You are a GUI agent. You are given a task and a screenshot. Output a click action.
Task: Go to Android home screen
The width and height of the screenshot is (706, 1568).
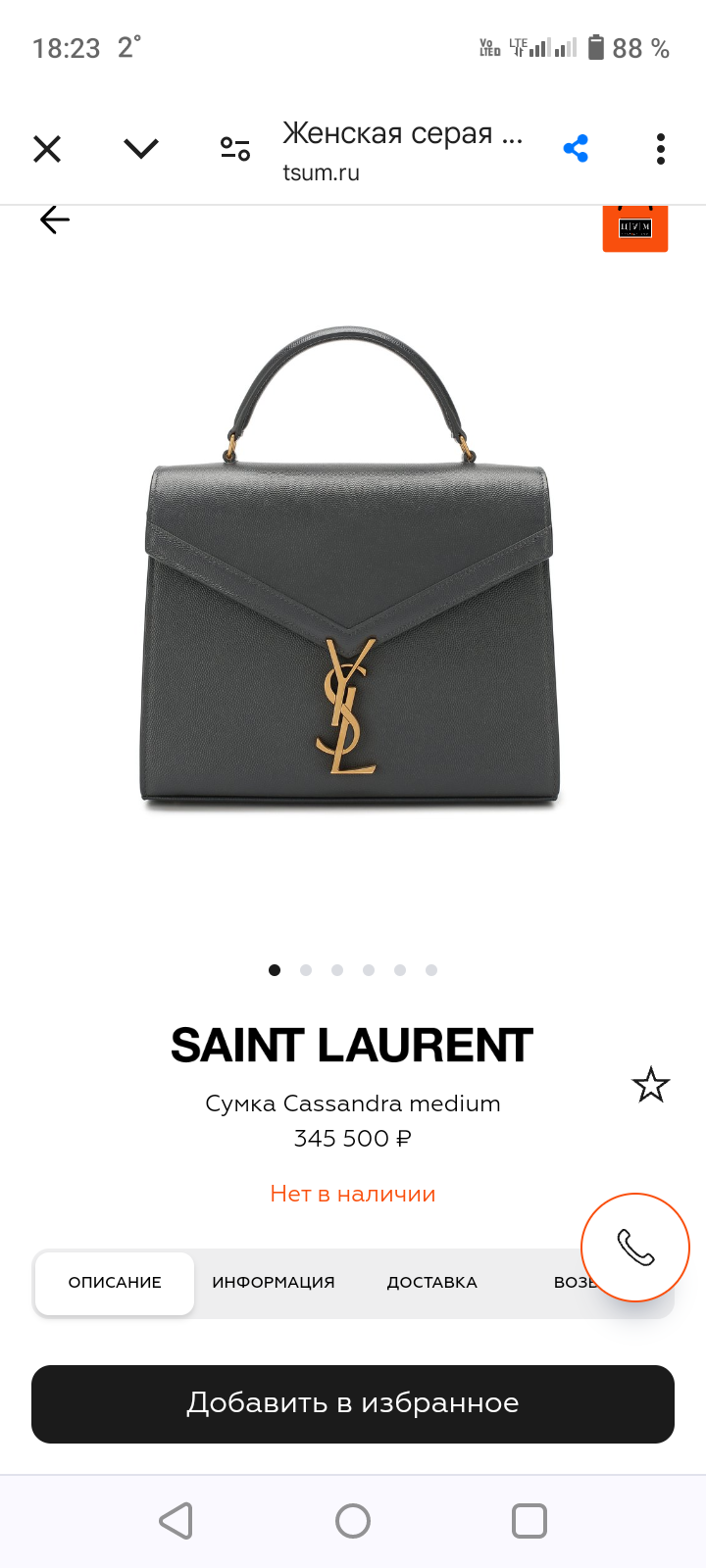click(x=353, y=1521)
